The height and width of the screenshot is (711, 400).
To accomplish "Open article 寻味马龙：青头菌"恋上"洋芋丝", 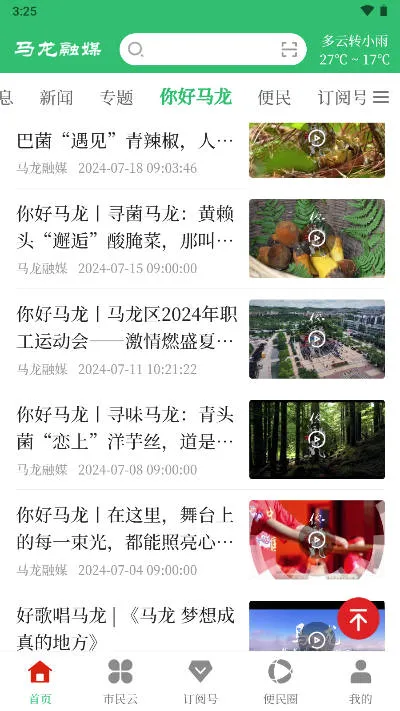I will 200,439.
